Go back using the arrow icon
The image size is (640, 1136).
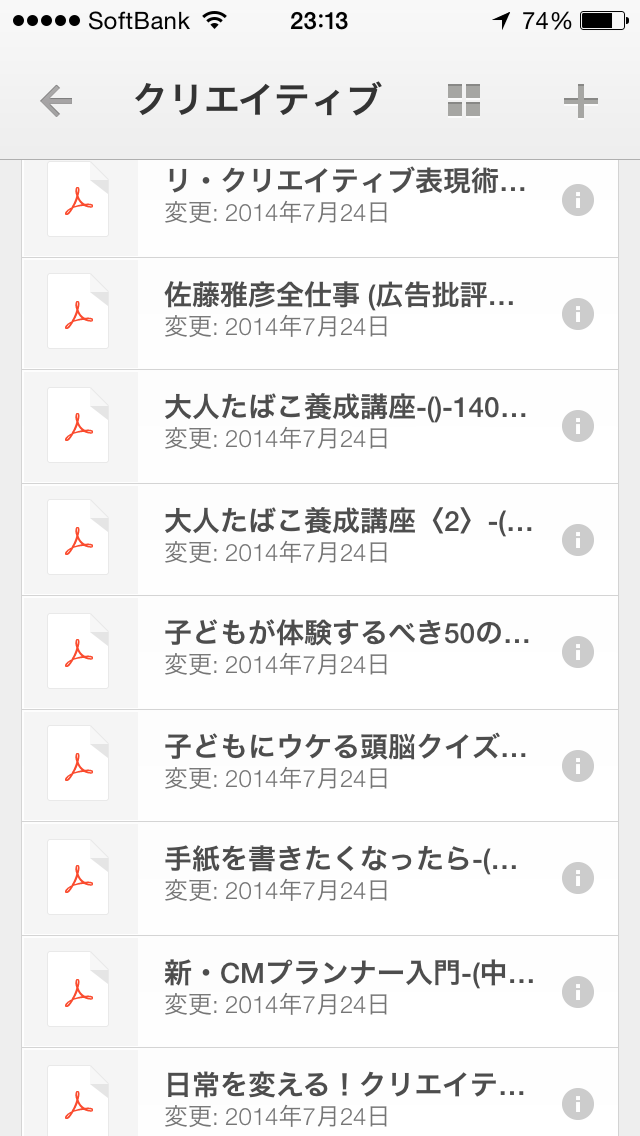[x=56, y=101]
